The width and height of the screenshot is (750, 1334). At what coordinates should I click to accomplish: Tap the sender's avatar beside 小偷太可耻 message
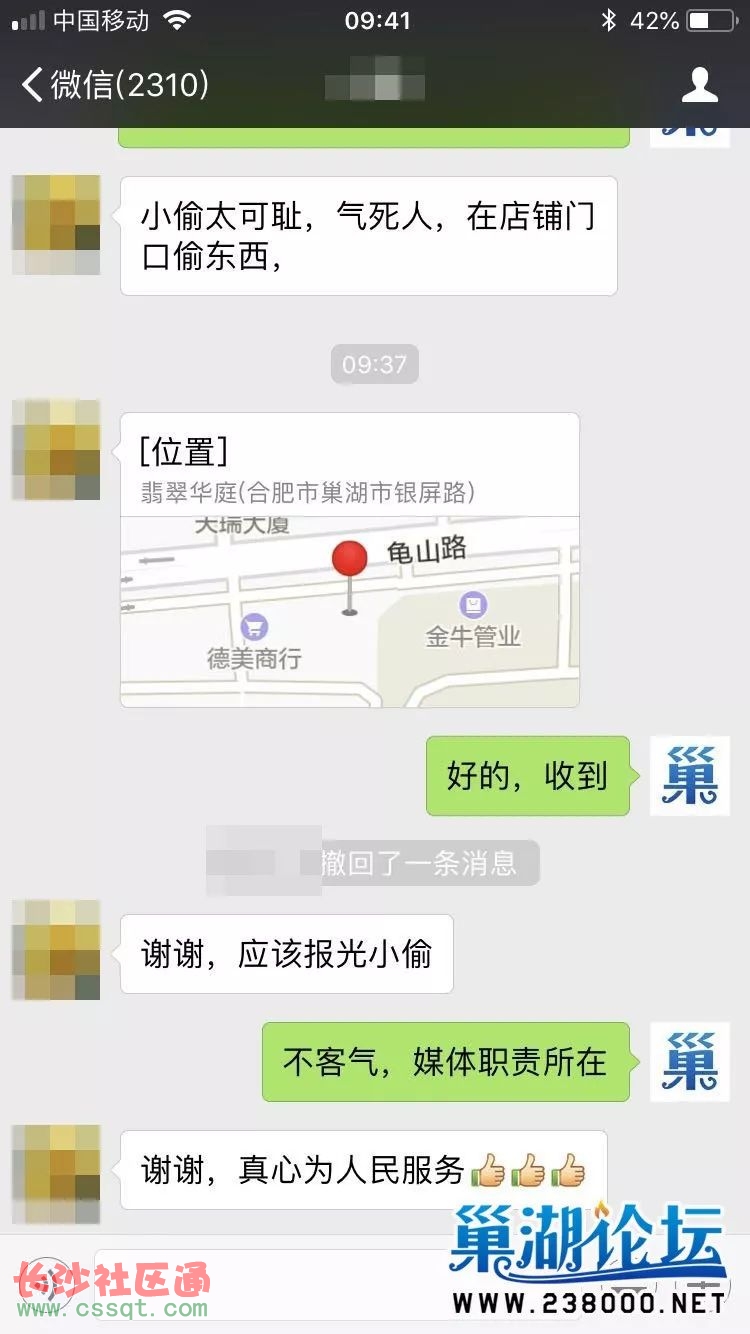coord(56,225)
